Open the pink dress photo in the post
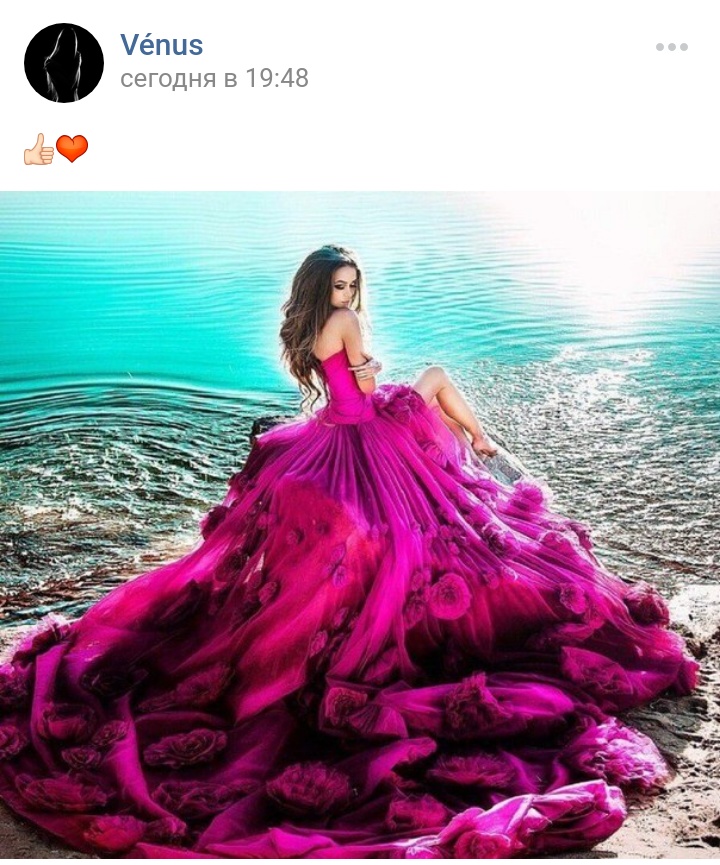 360,525
